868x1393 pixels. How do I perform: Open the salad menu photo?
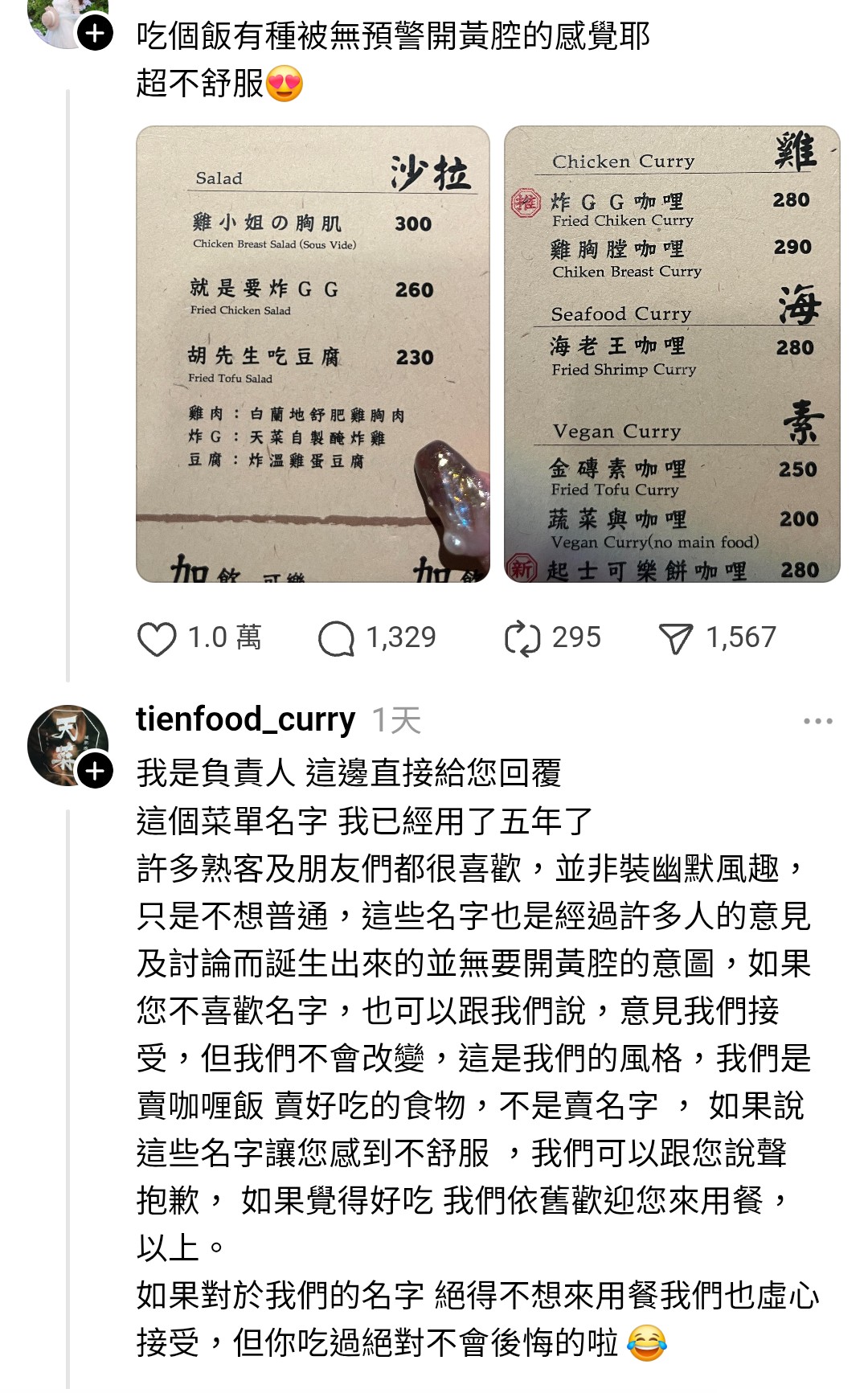click(x=313, y=354)
